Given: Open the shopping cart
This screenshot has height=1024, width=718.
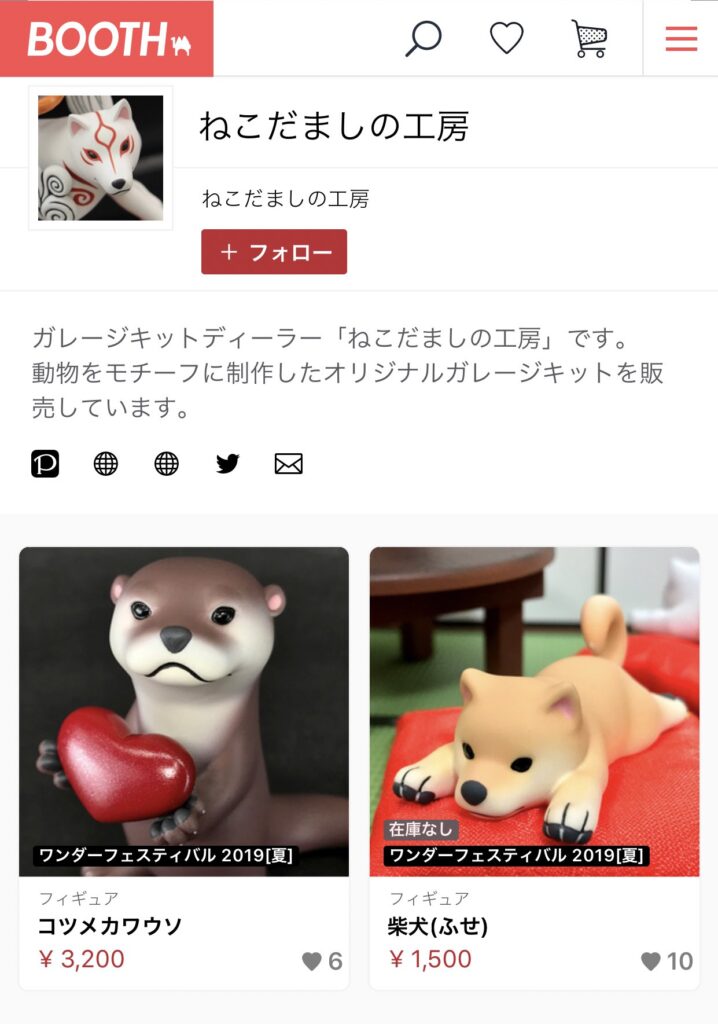Looking at the screenshot, I should click(x=589, y=38).
